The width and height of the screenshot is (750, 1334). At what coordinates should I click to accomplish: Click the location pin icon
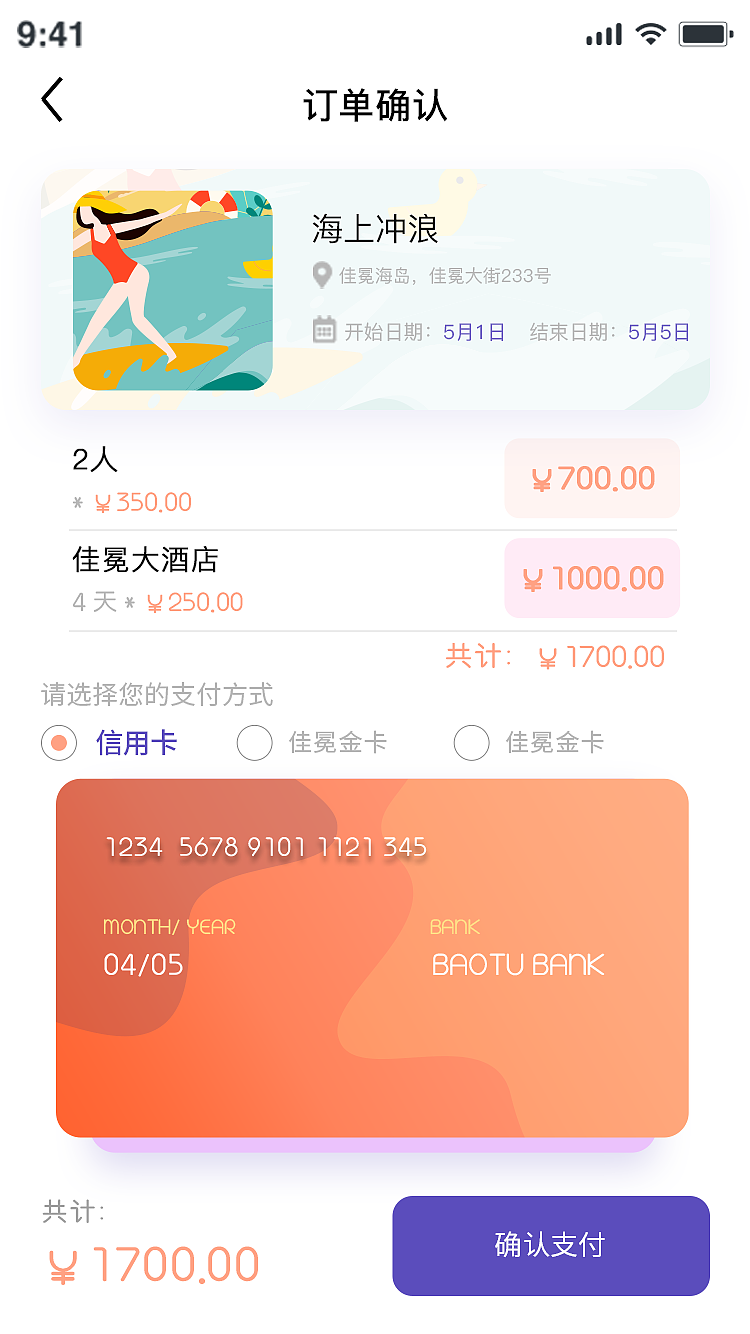tap(322, 275)
